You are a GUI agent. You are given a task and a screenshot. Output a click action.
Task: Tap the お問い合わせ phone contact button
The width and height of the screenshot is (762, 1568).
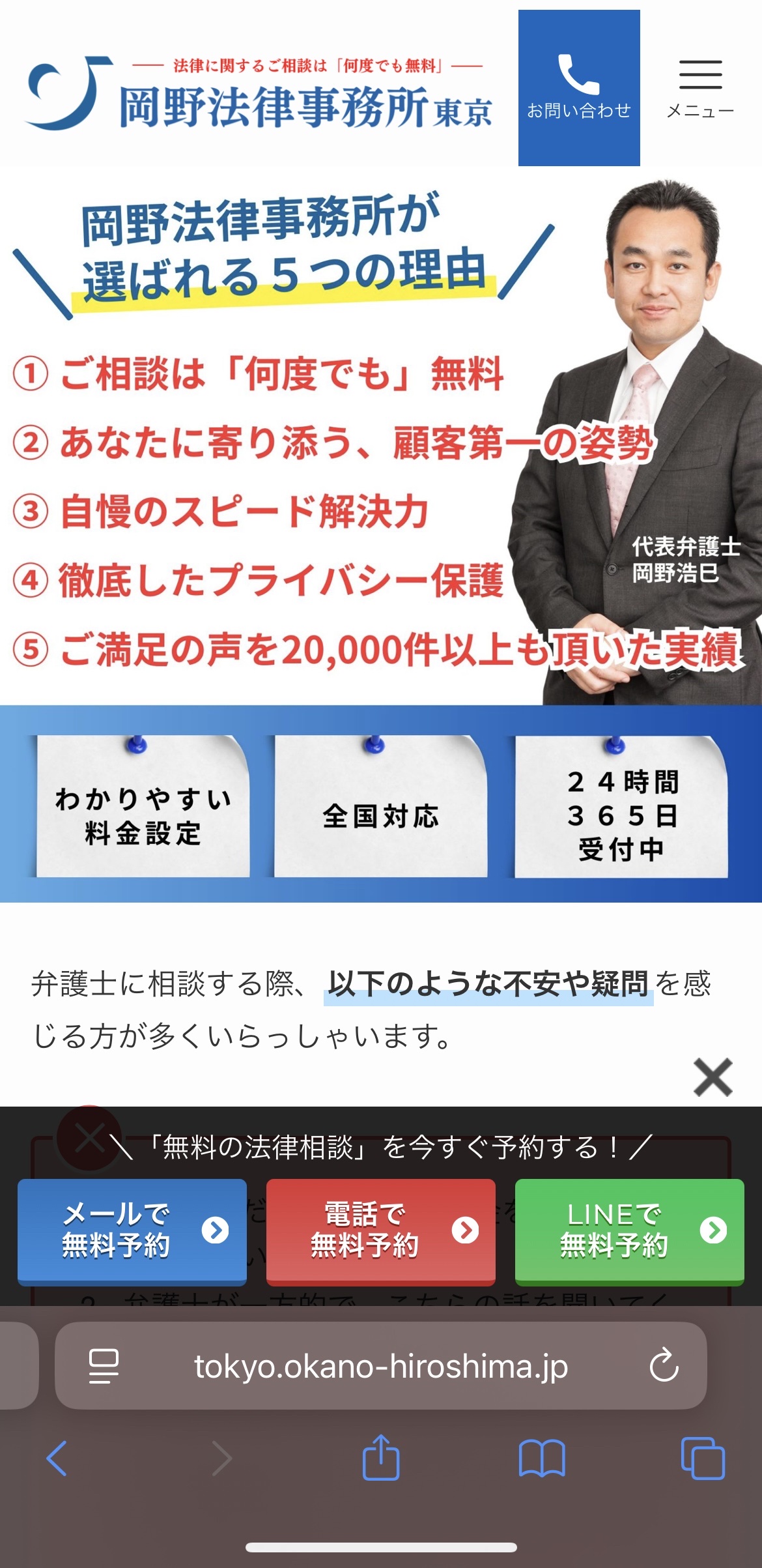pos(579,88)
